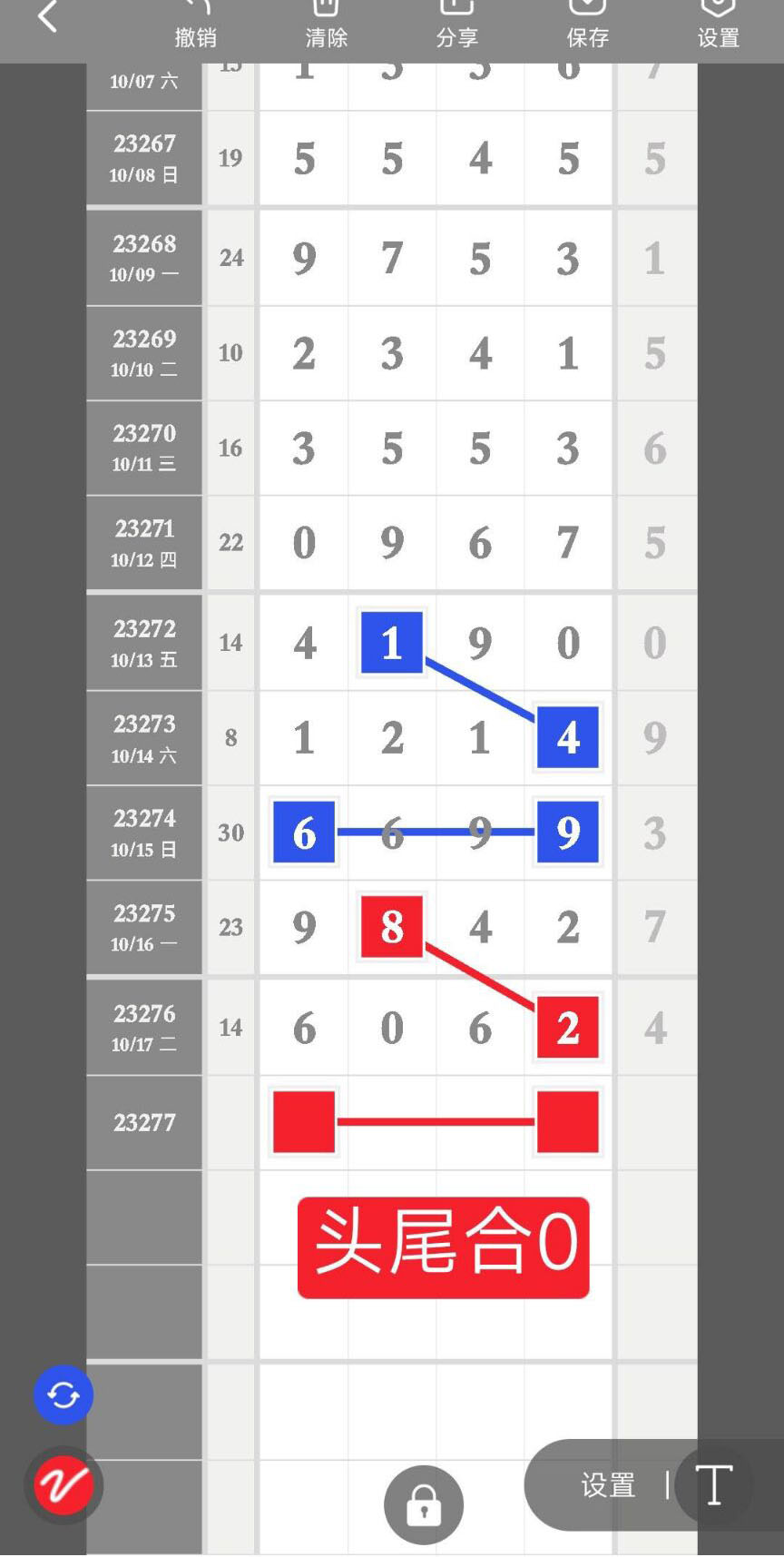Tap the blue refresh floating button
The image size is (784, 1557).
pos(64,1395)
